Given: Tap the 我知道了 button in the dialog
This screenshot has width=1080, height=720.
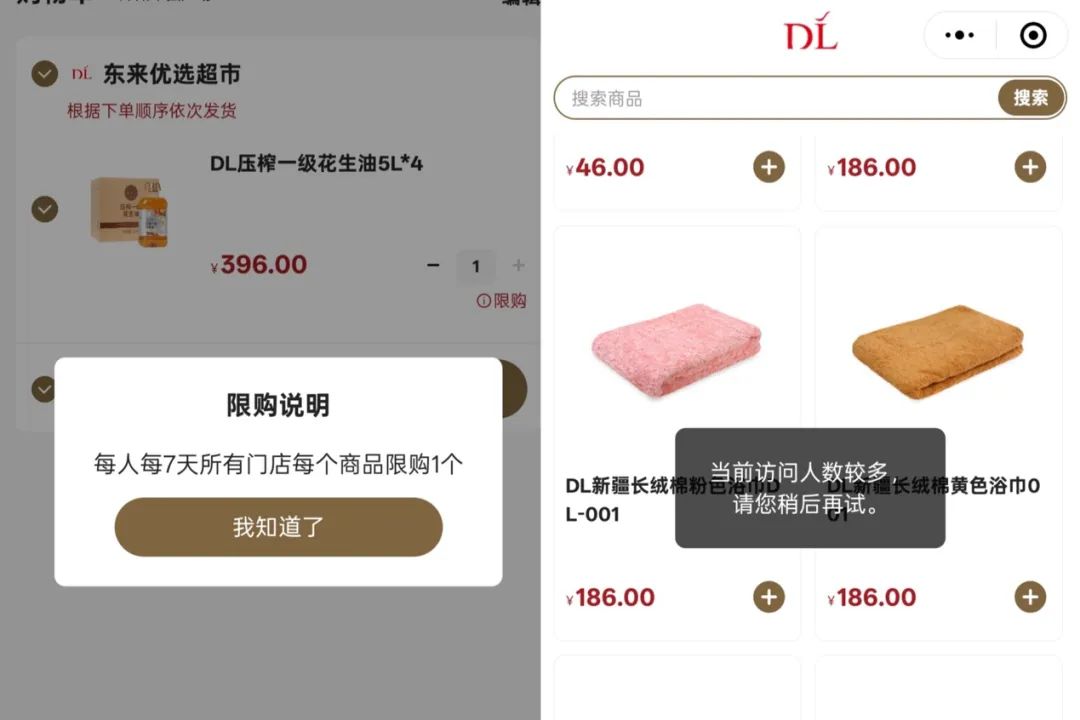Looking at the screenshot, I should click(x=278, y=527).
